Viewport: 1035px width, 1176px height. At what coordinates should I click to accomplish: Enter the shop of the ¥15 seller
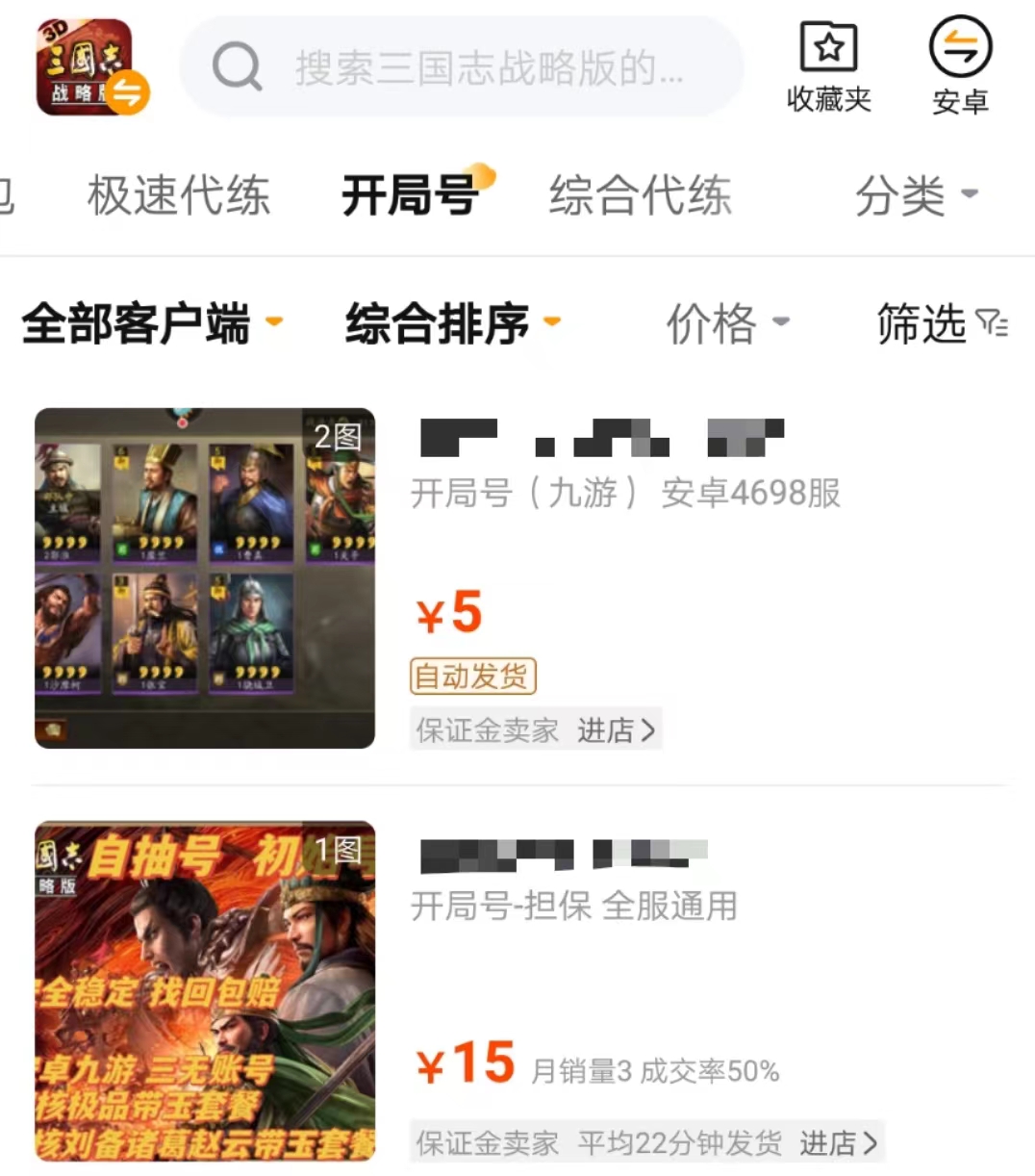click(838, 1143)
